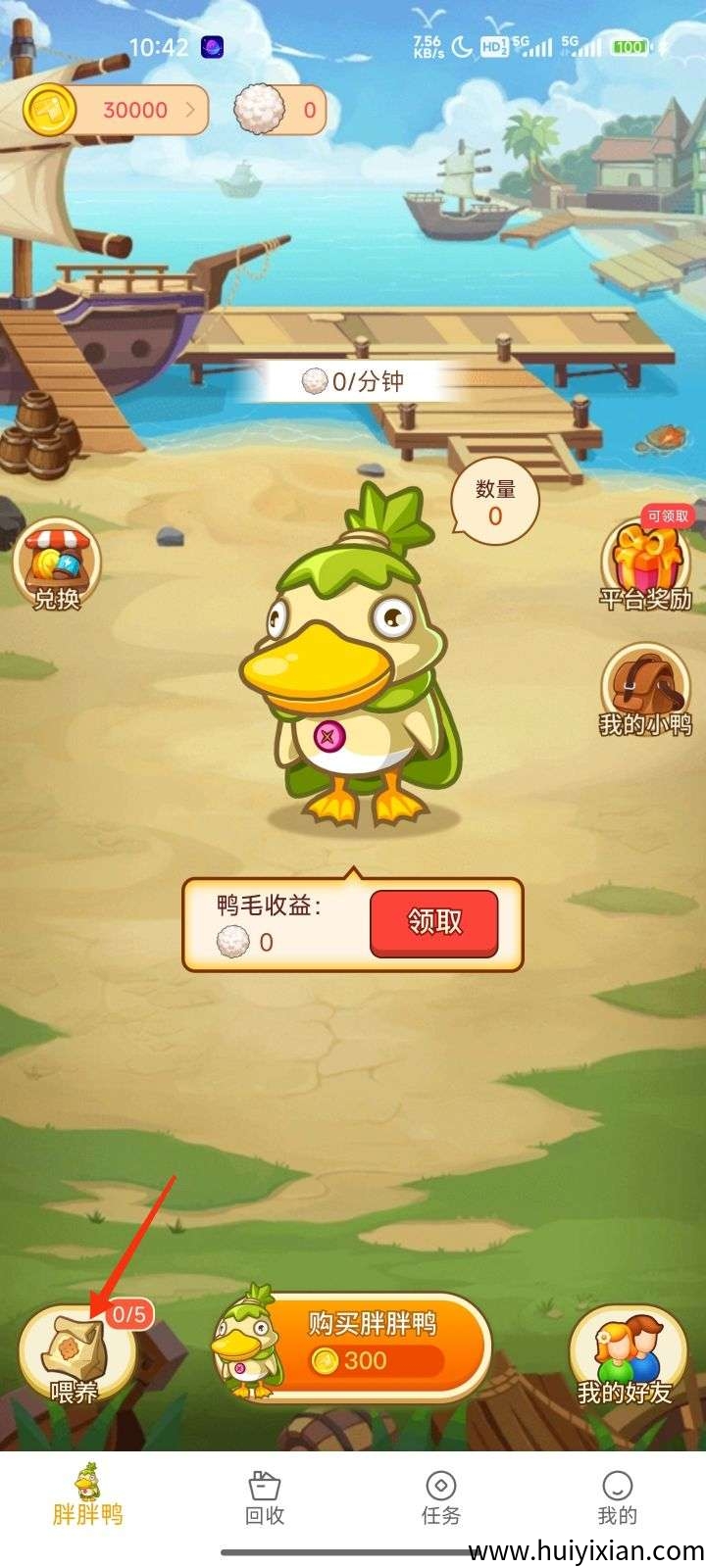Open the 我的 profile tab
The height and width of the screenshot is (1568, 706).
615,1494
